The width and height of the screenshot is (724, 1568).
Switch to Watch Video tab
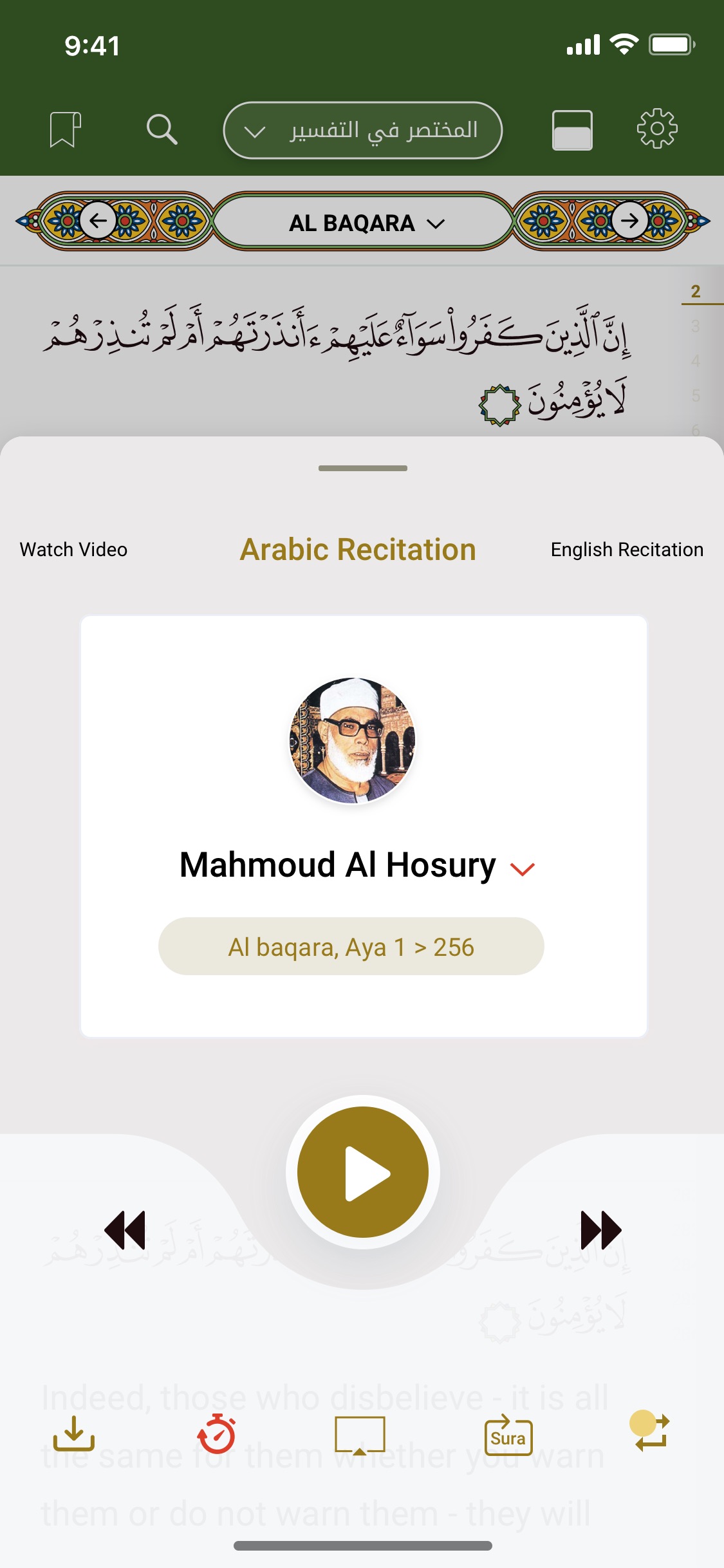tap(73, 550)
